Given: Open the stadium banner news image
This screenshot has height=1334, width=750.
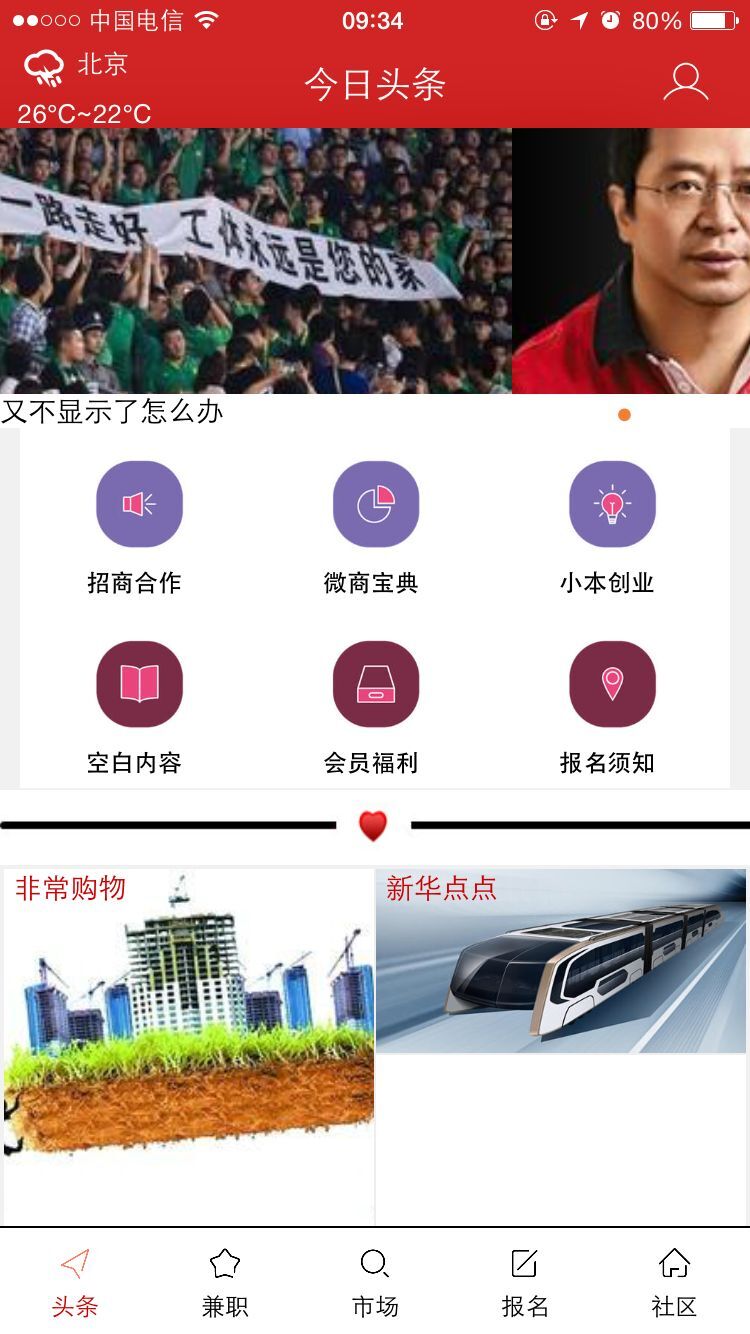Looking at the screenshot, I should point(255,260).
